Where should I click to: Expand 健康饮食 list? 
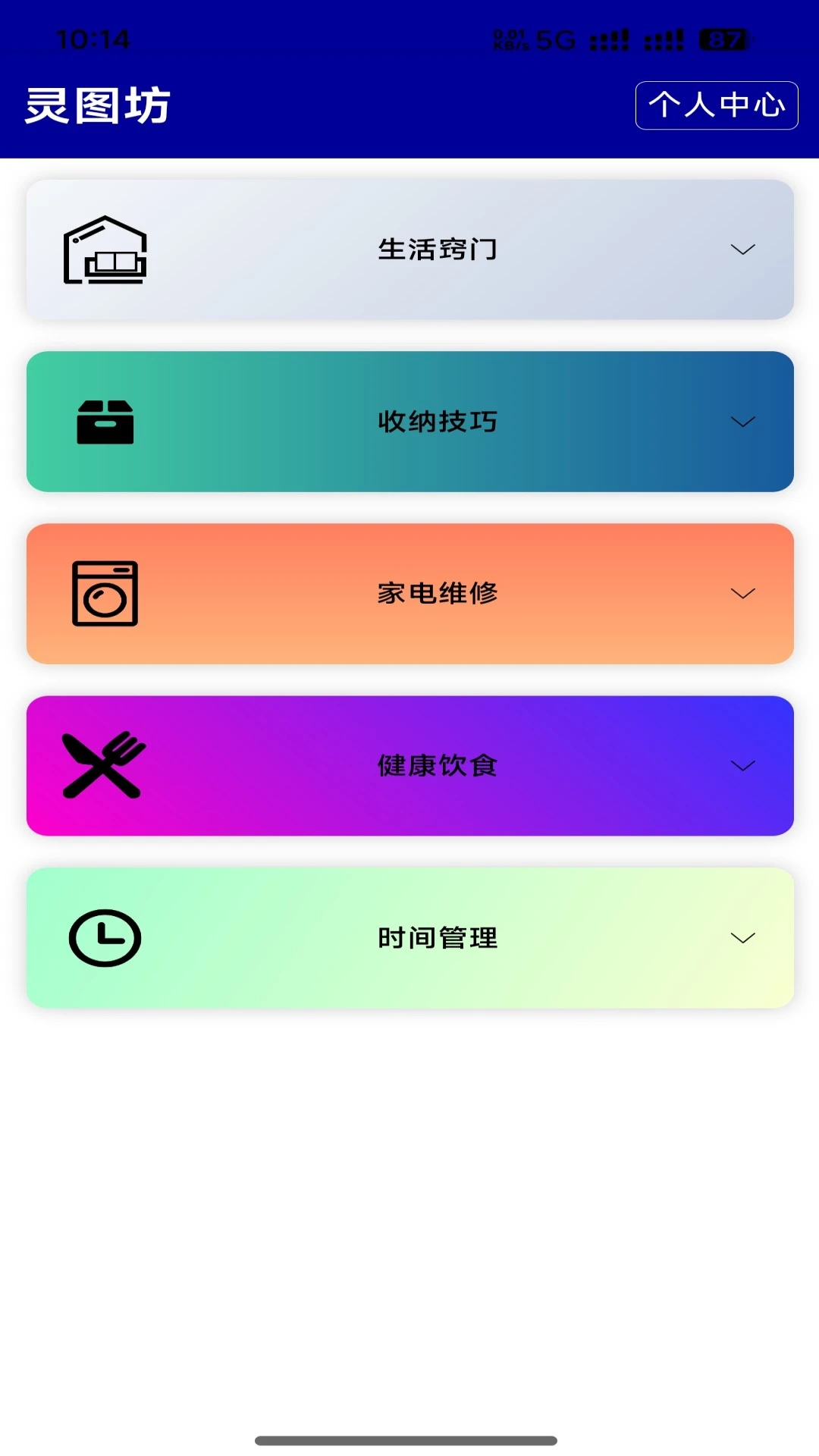click(742, 766)
